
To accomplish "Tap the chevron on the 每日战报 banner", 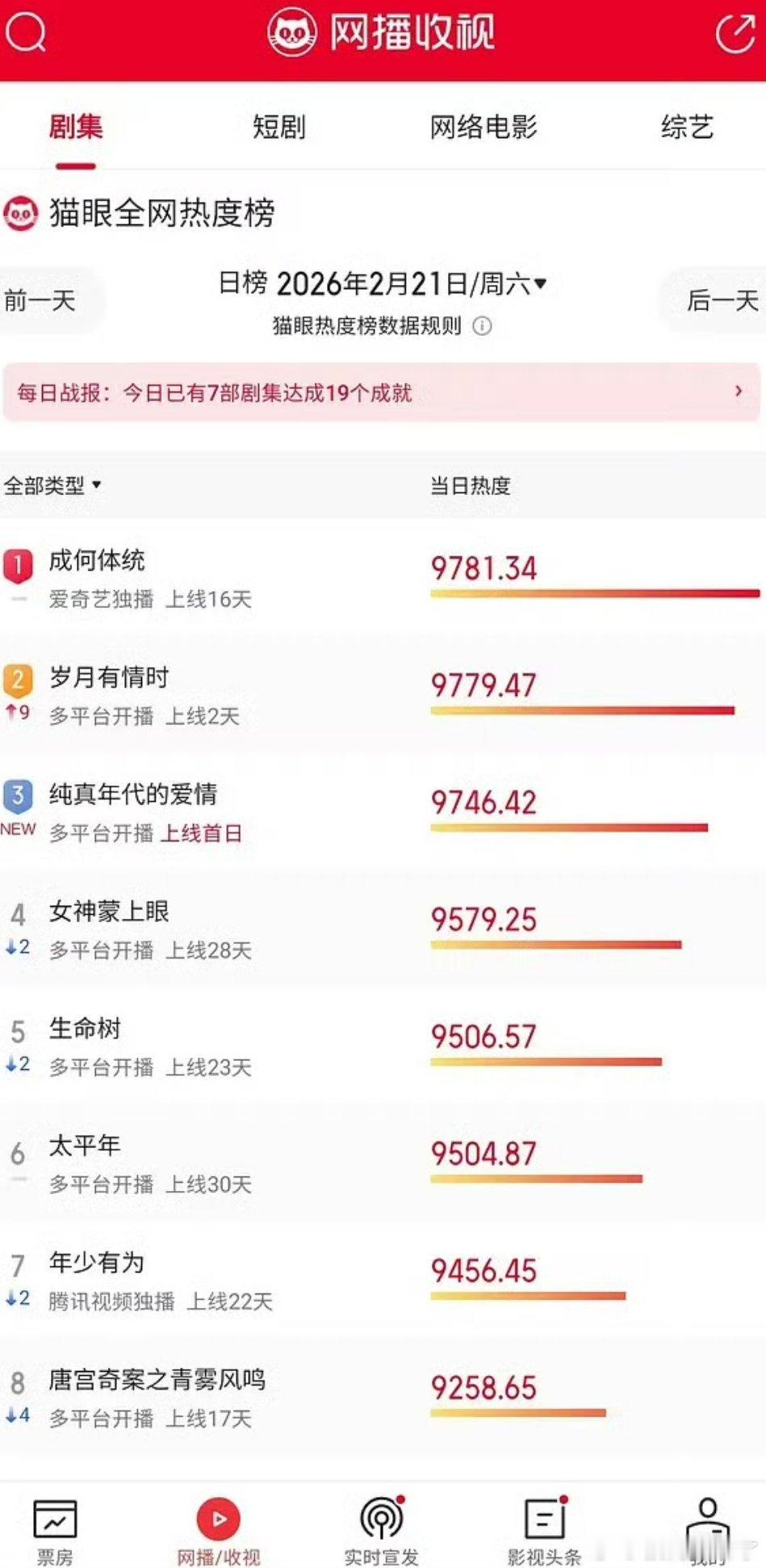I will coord(739,392).
